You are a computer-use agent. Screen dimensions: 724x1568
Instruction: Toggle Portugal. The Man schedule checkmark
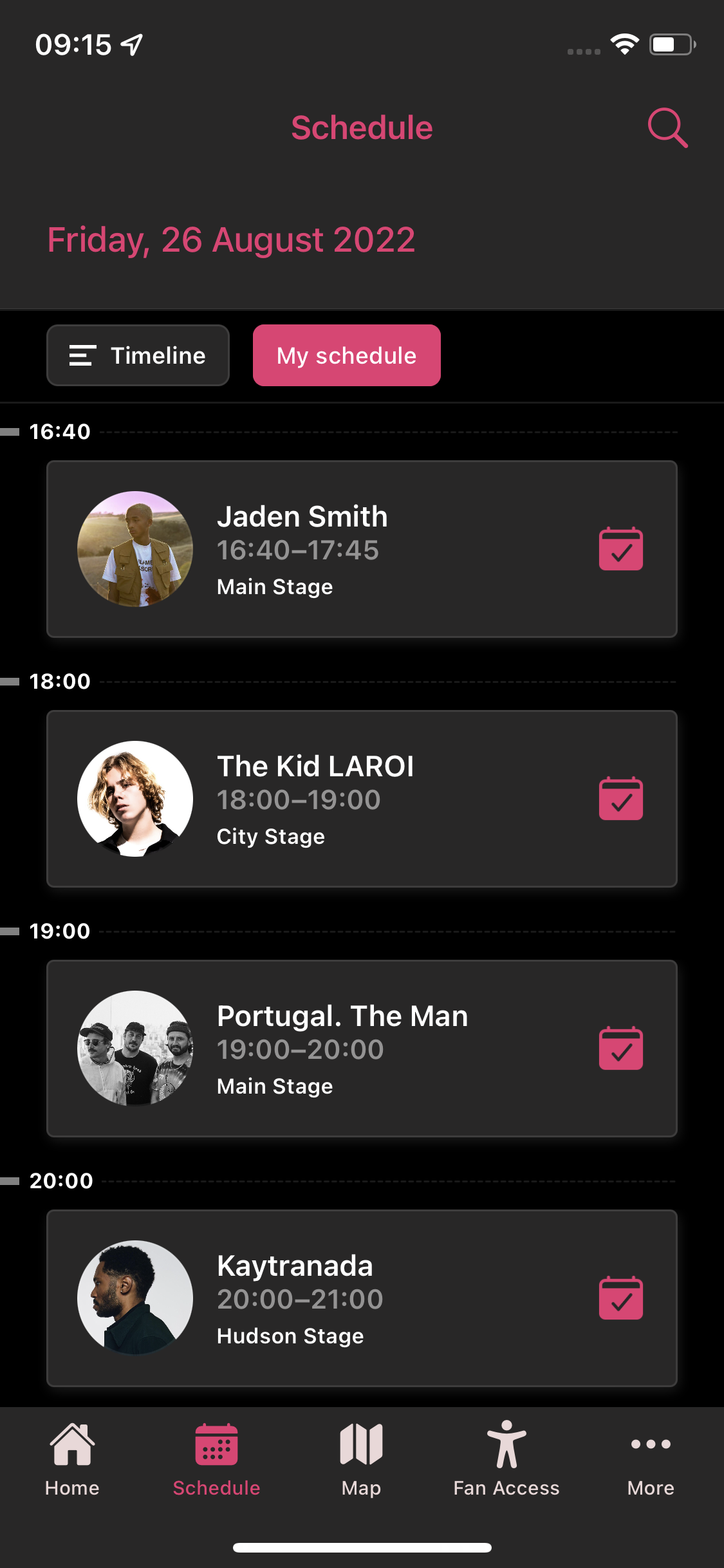620,1048
